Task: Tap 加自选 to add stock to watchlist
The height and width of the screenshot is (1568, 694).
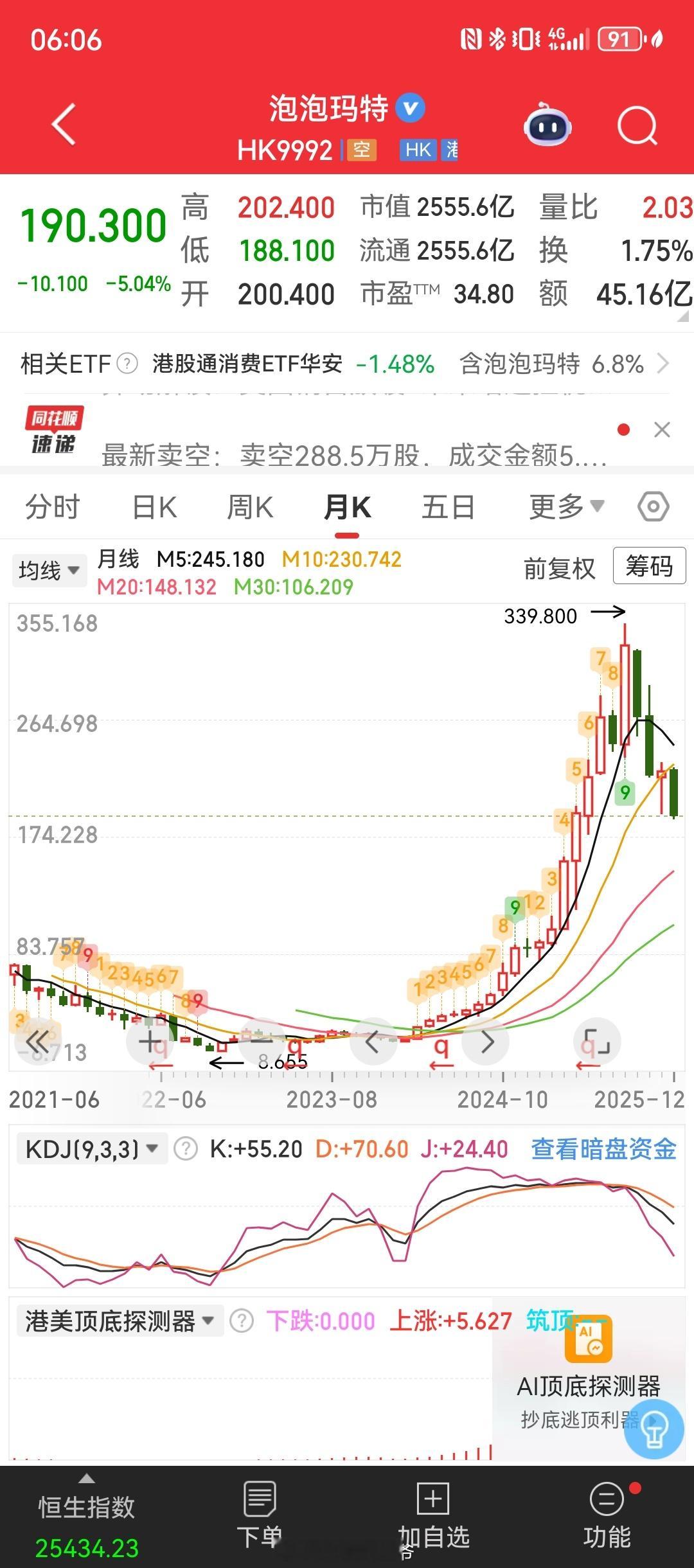Action: [434, 1504]
